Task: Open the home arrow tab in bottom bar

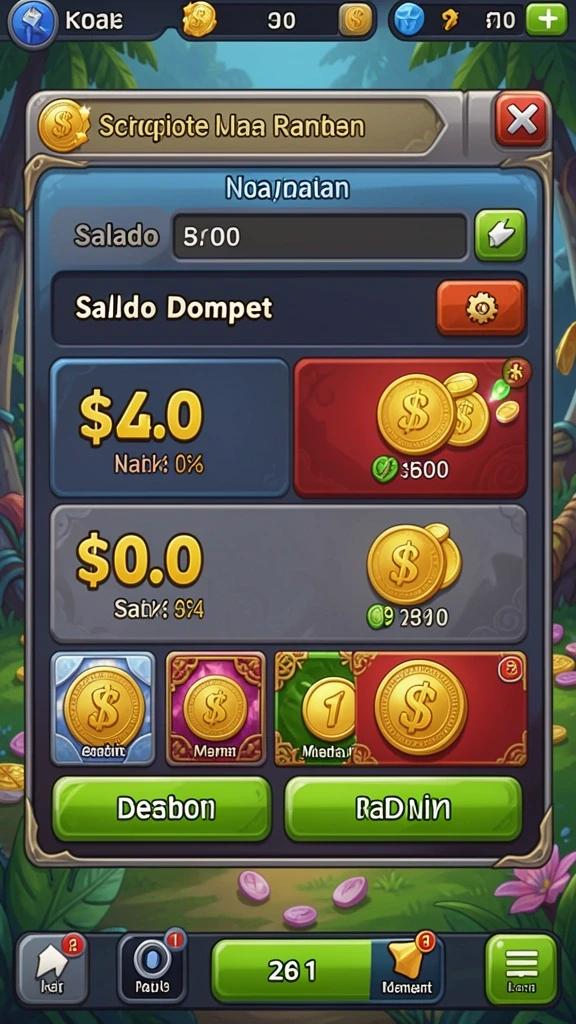Action: pos(52,968)
